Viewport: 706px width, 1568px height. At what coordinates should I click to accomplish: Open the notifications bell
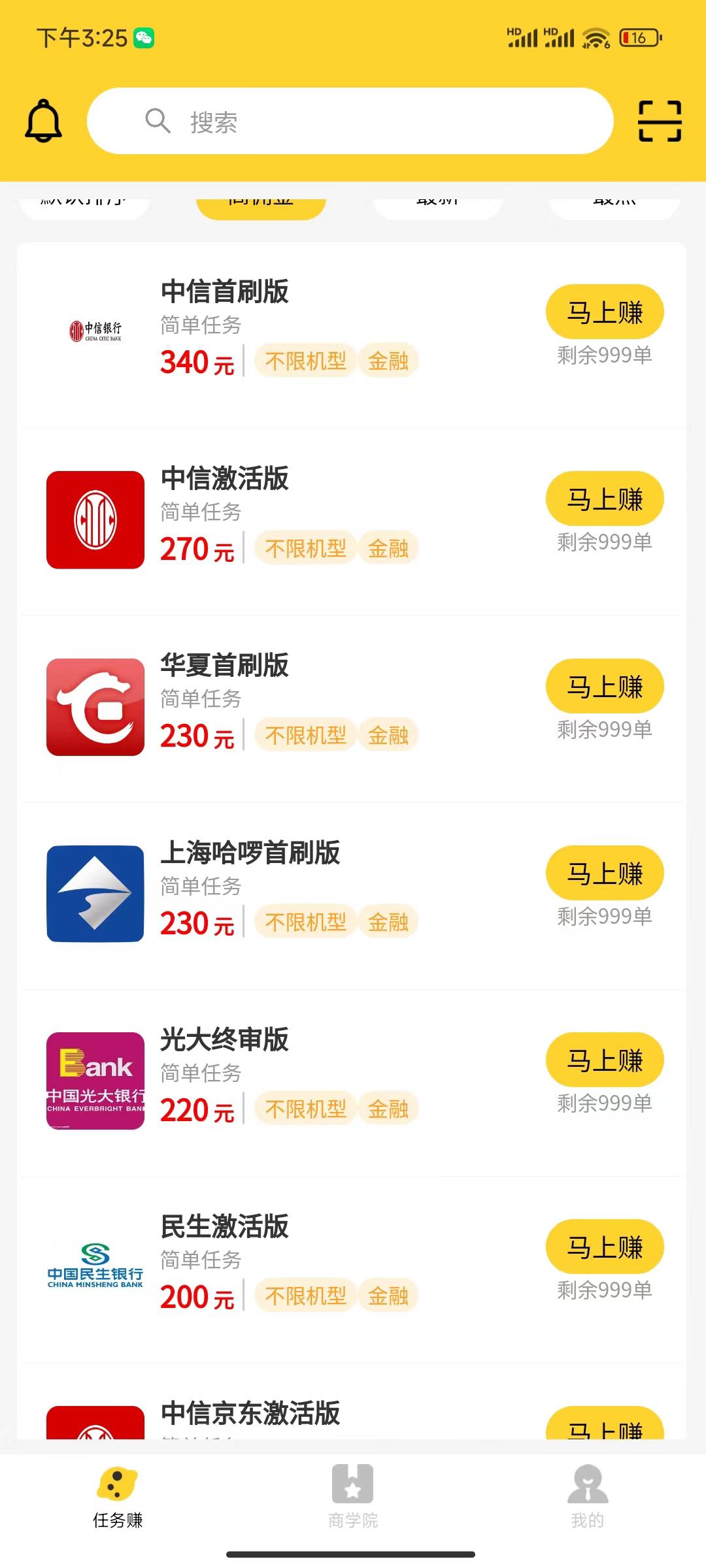(x=43, y=121)
